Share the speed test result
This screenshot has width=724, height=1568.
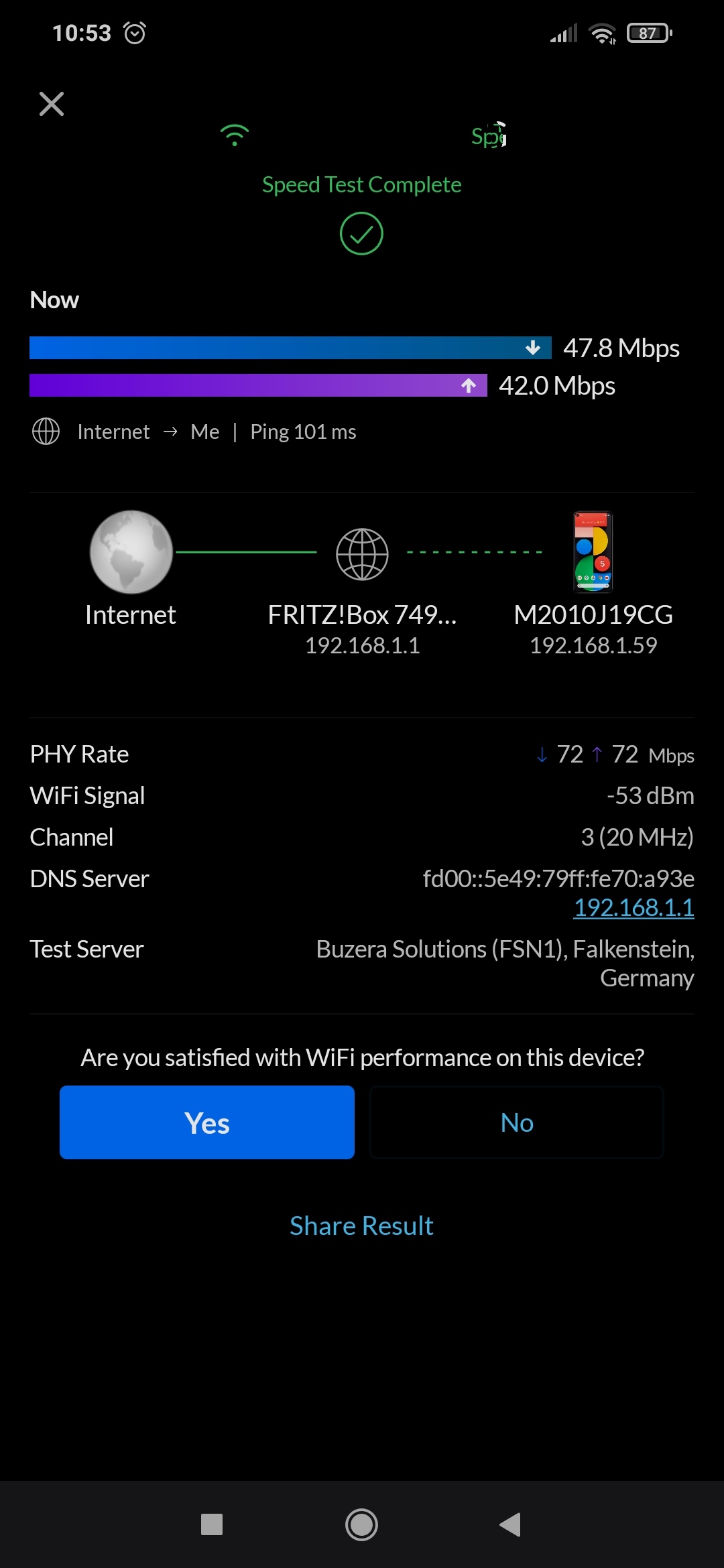361,1226
